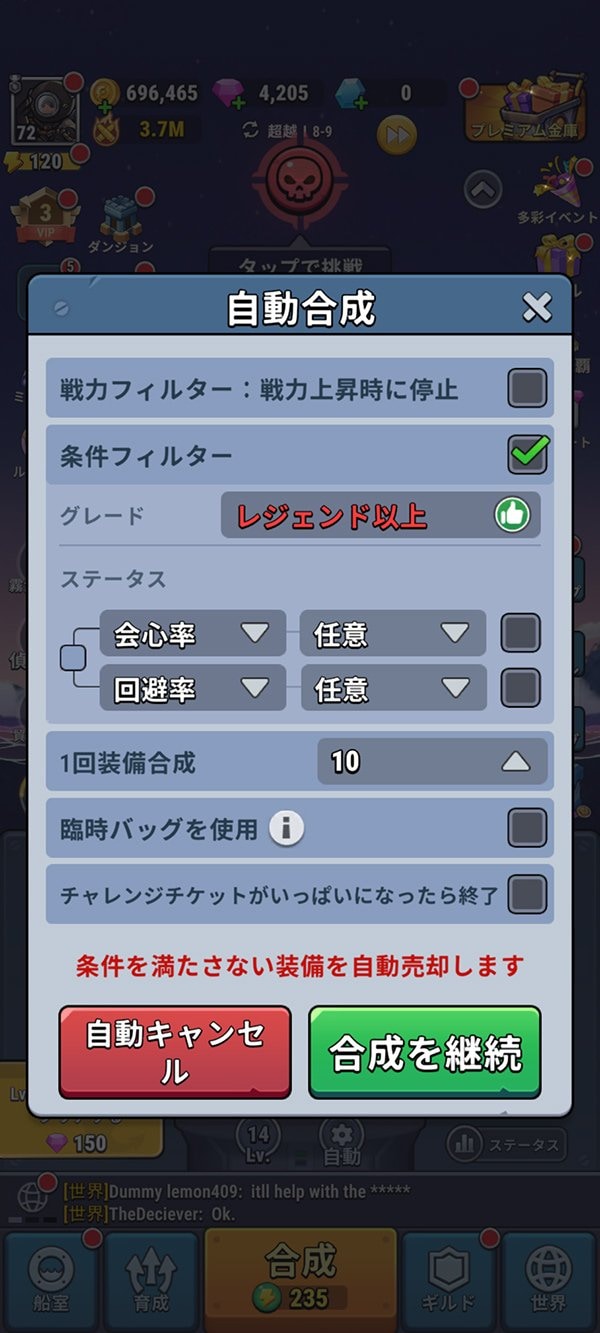
Task: Open the 任意 dropdown next to 回避率
Action: click(x=392, y=689)
